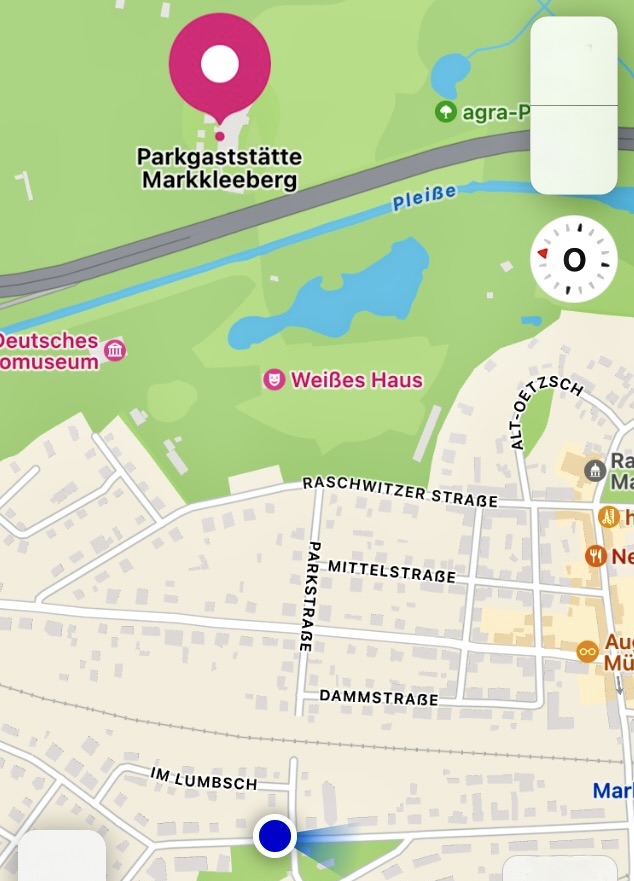
Task: Select the Parkgaststätte Markkleeberg pin
Action: click(x=220, y=66)
